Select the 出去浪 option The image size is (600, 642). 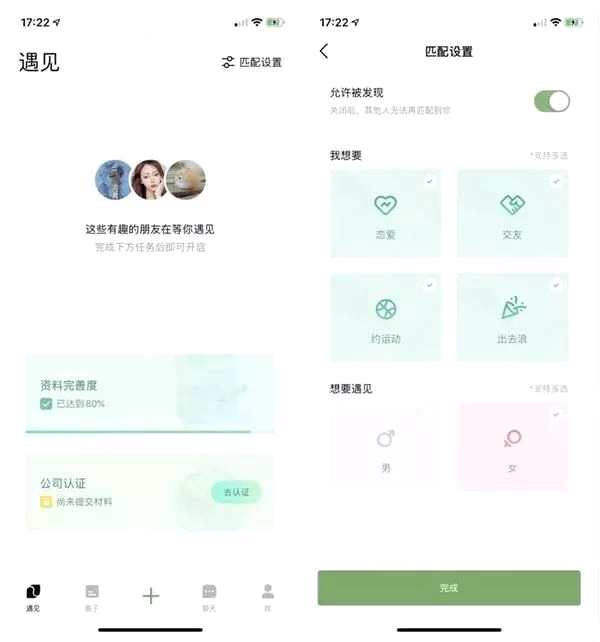click(x=512, y=318)
